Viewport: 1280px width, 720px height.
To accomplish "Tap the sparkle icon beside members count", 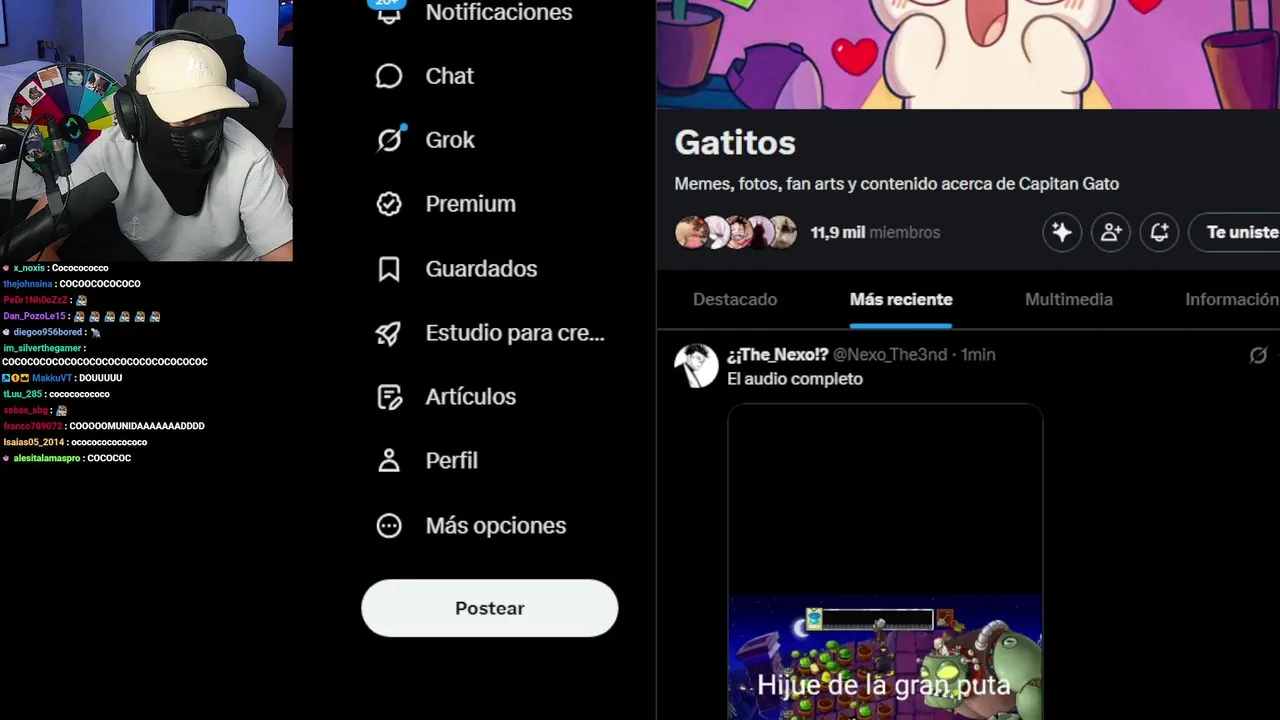I will pyautogui.click(x=1062, y=232).
